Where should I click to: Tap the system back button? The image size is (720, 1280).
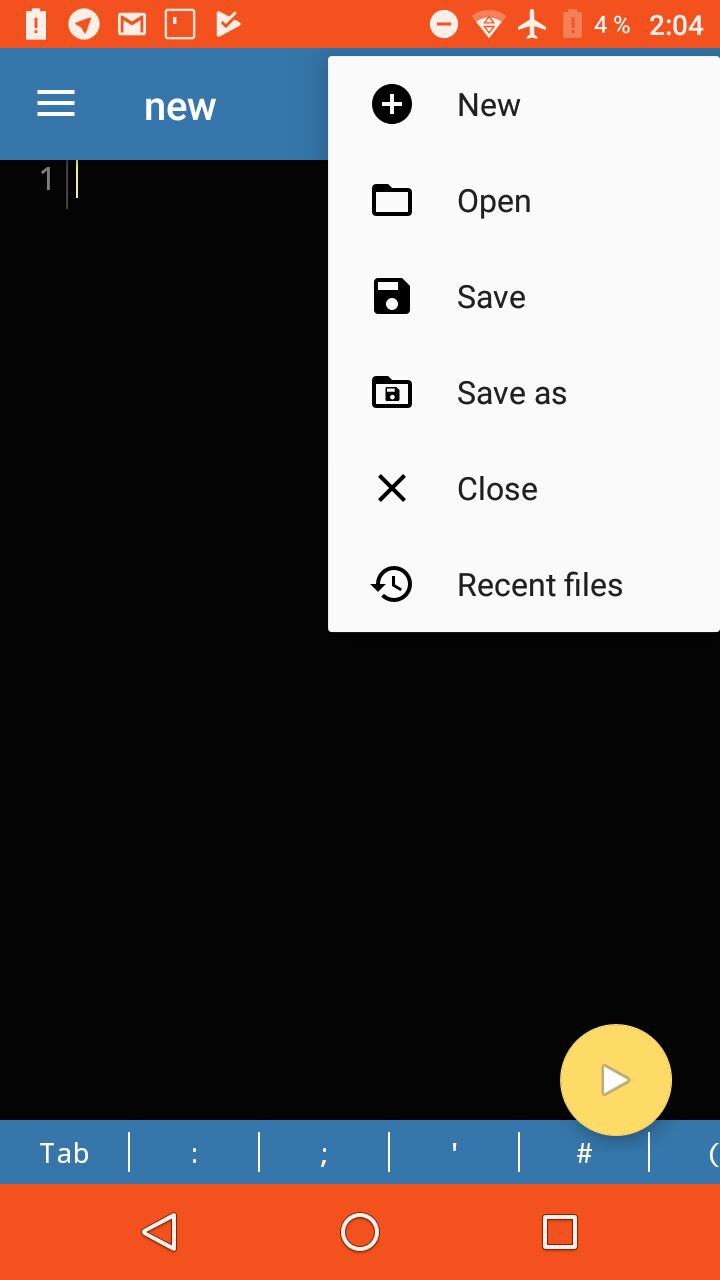160,1232
